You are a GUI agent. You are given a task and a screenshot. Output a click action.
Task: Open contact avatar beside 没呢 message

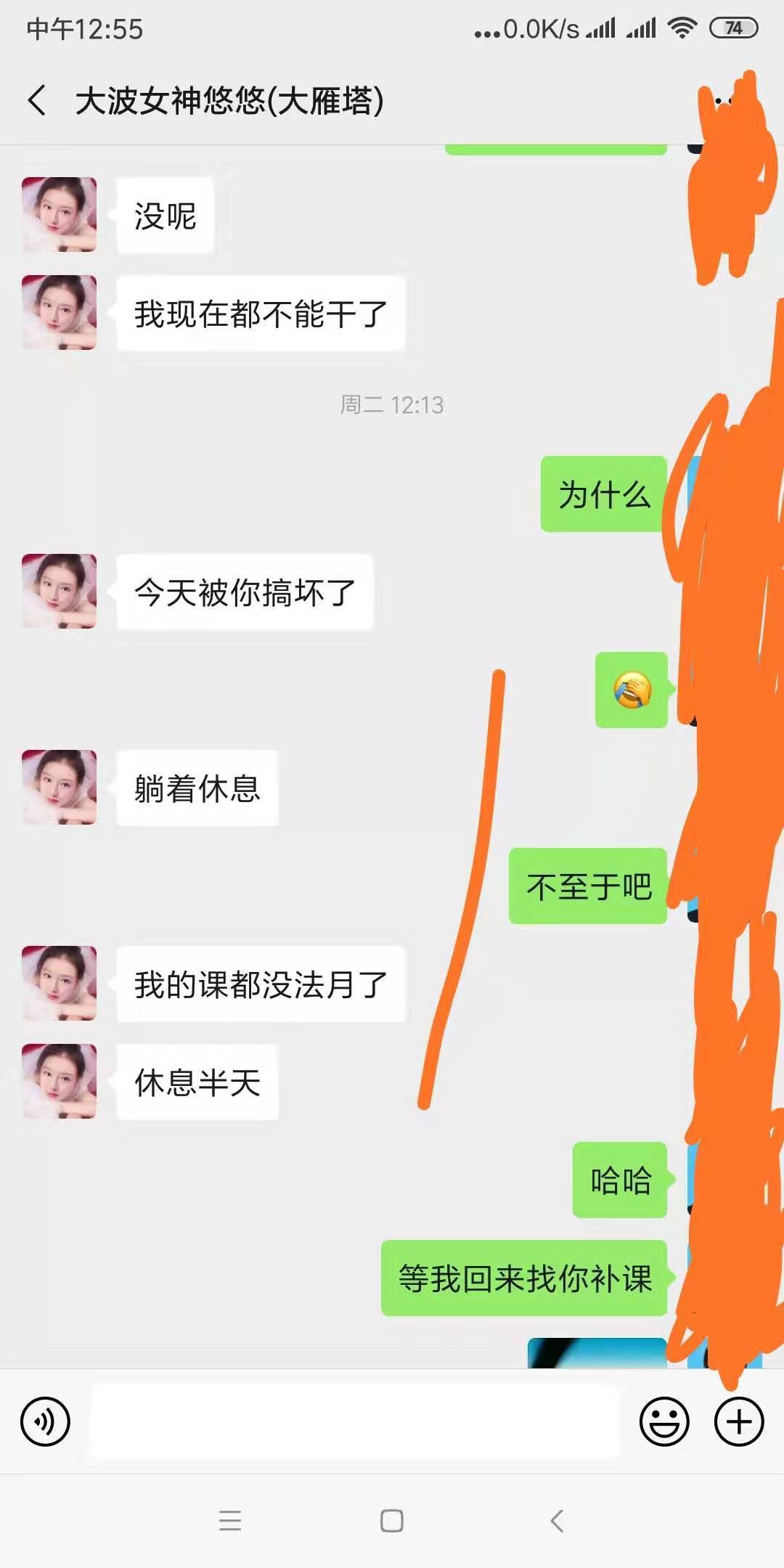pos(59,215)
